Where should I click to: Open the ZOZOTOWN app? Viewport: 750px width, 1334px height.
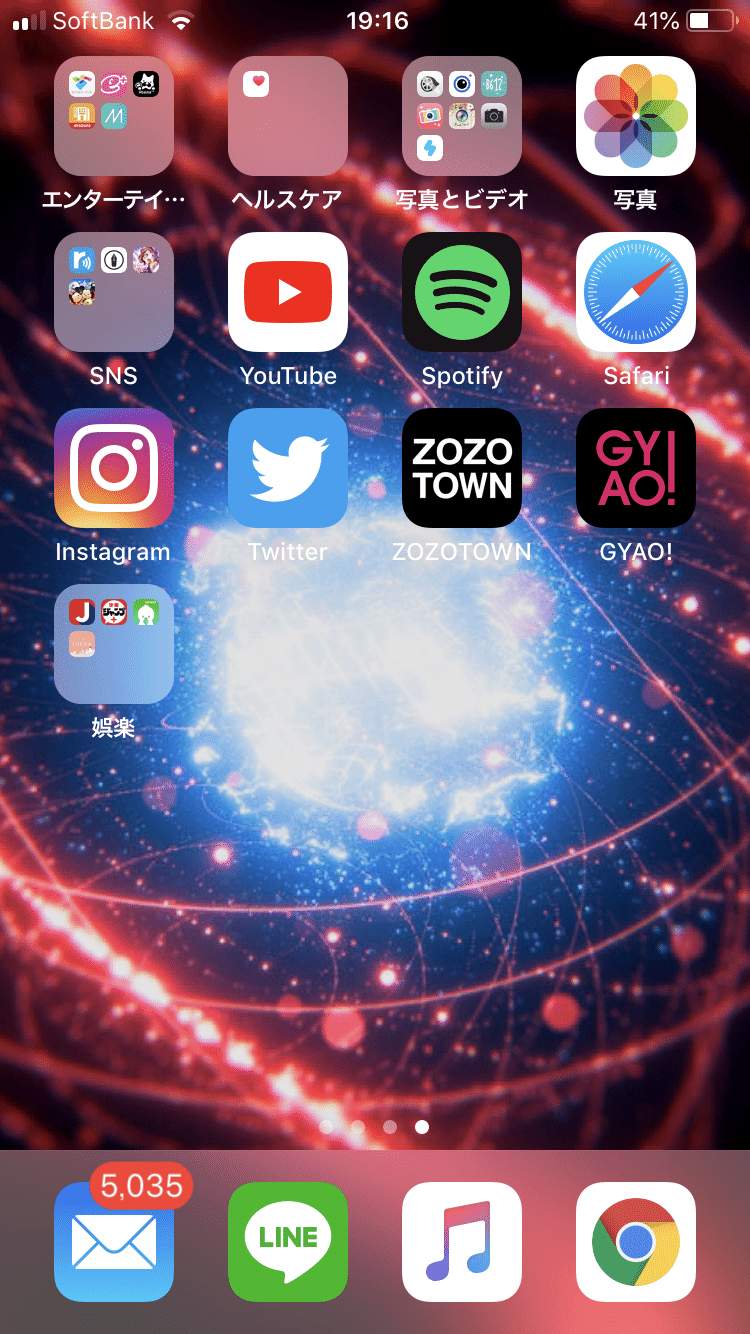pyautogui.click(x=462, y=468)
